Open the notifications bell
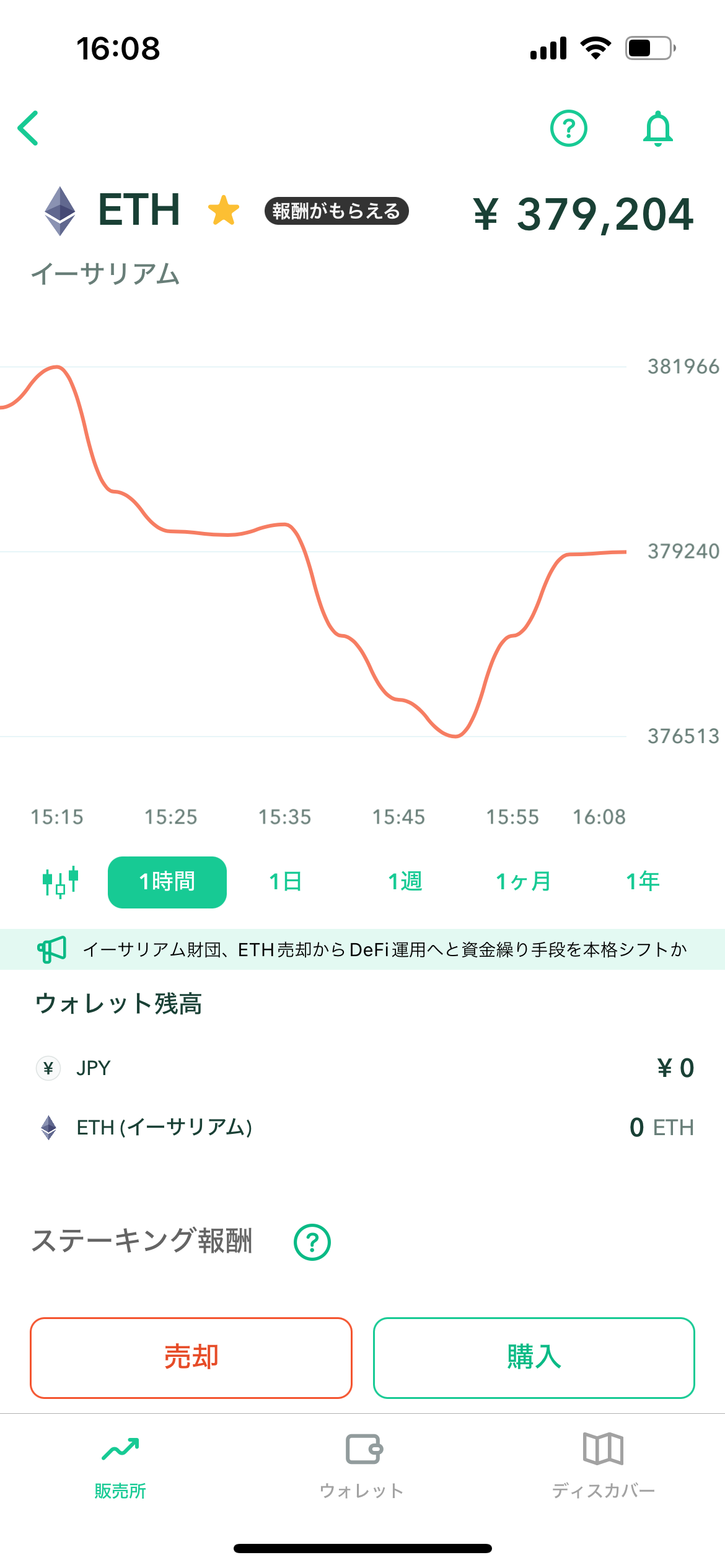This screenshot has width=725, height=1568. click(657, 128)
